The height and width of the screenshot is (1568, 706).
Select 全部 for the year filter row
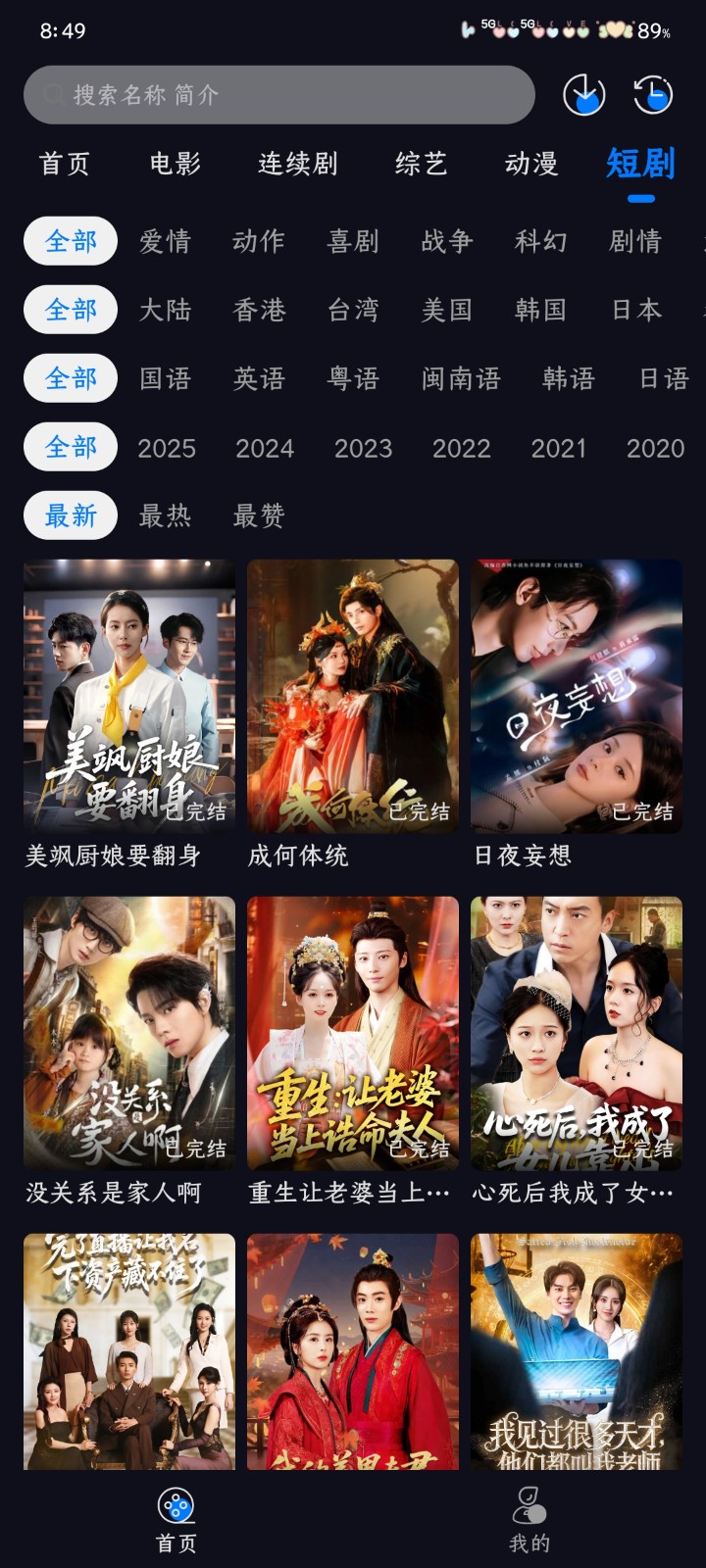(70, 447)
